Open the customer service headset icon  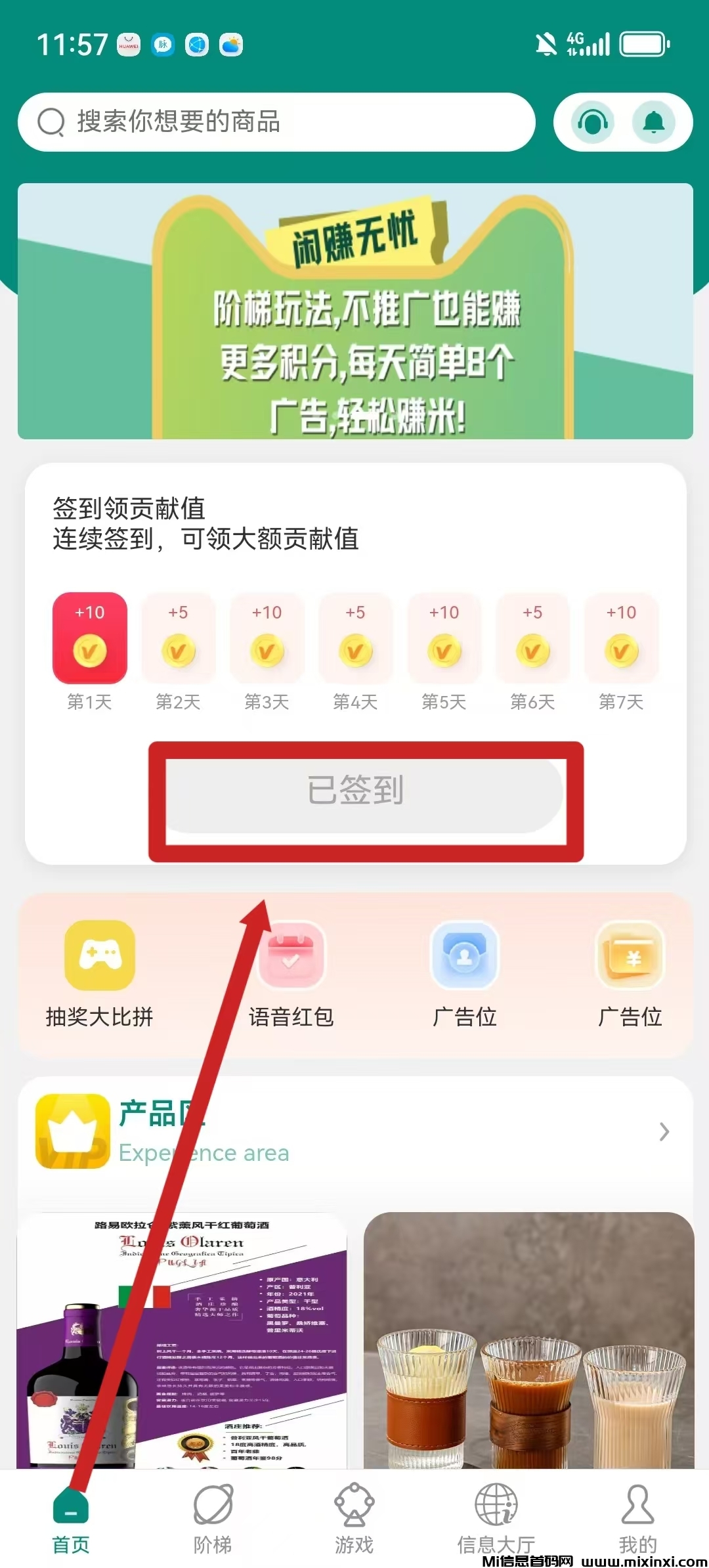tap(592, 122)
